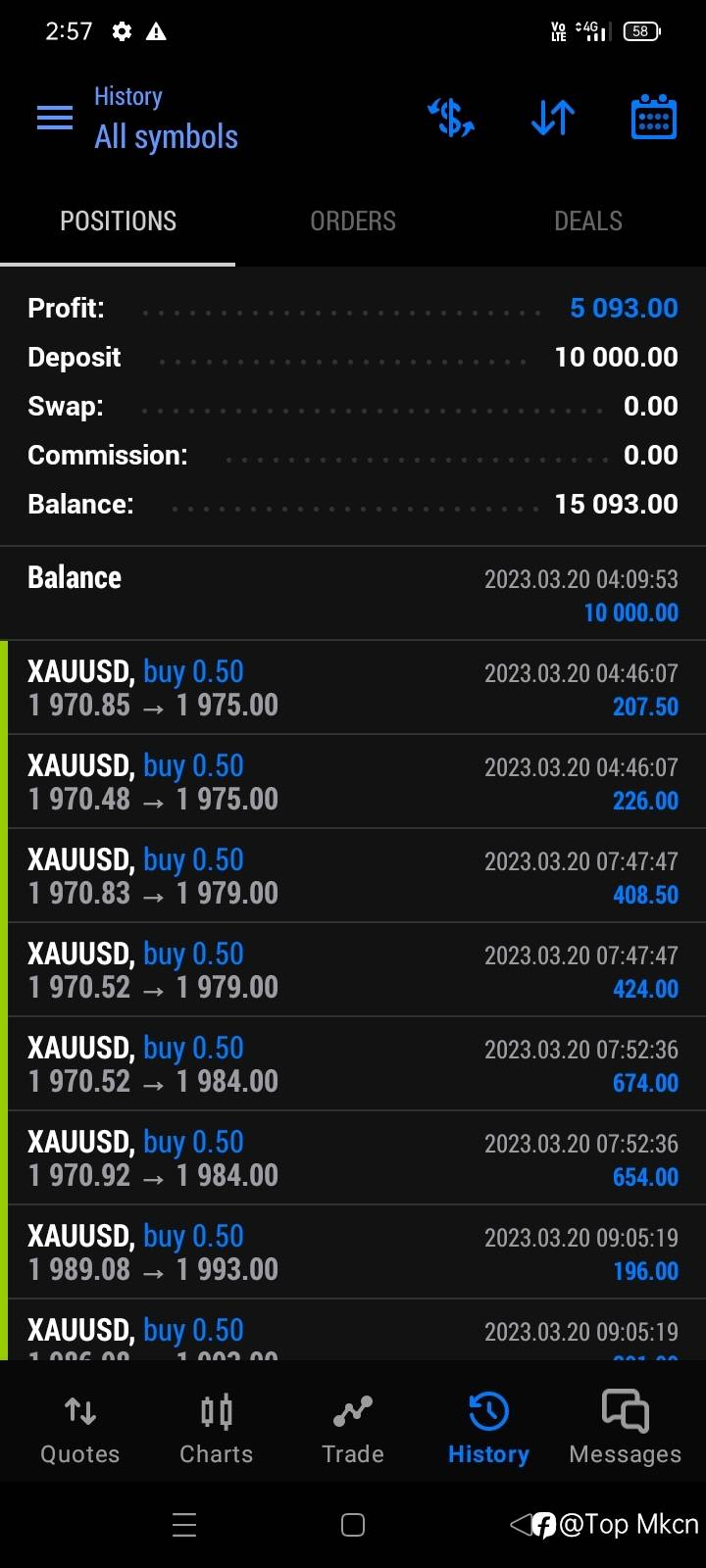Screen dimensions: 706x1568
Task: Select the POSITIONS tab
Action: pyautogui.click(x=118, y=221)
